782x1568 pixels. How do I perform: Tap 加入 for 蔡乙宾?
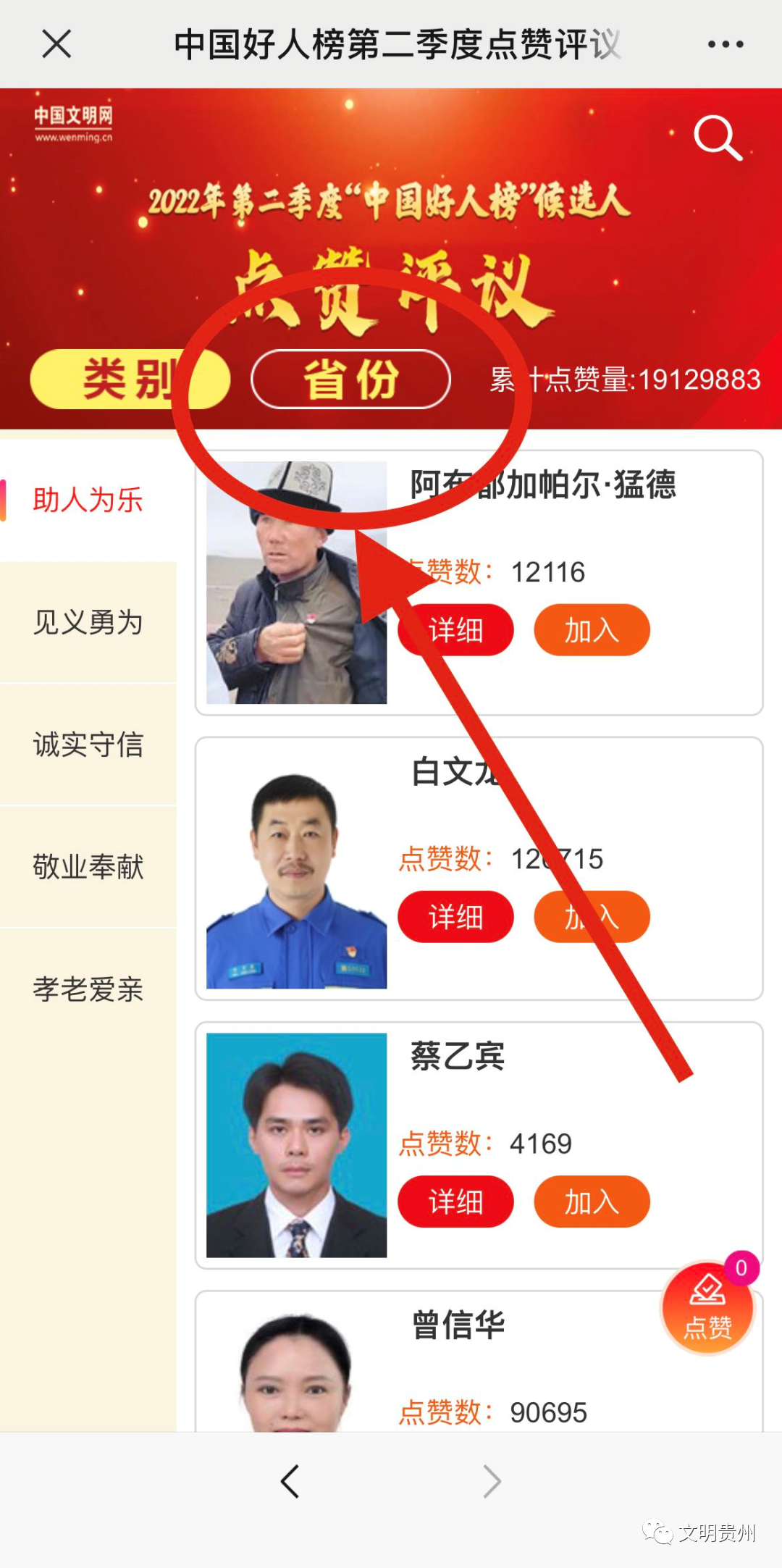(592, 1202)
